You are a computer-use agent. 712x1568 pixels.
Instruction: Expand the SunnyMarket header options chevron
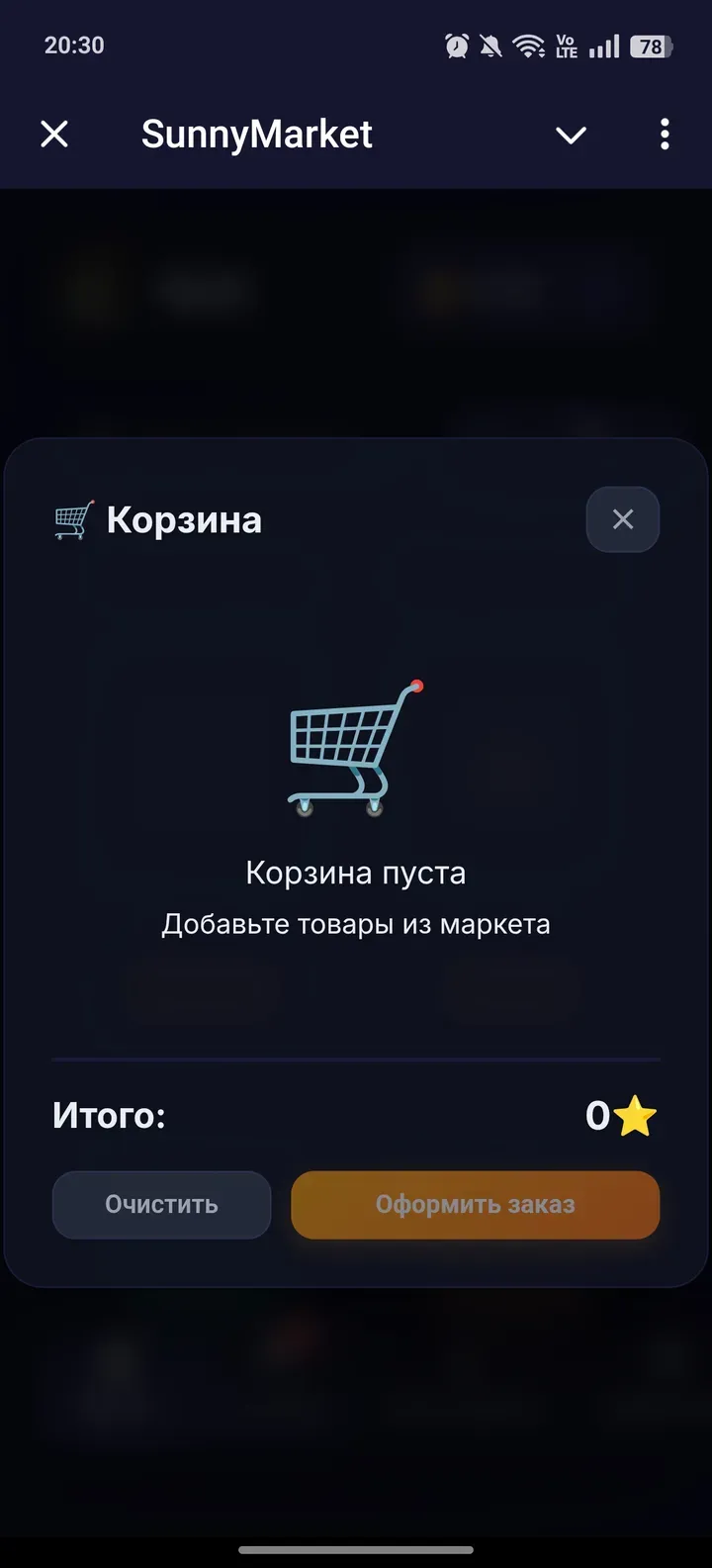tap(571, 135)
